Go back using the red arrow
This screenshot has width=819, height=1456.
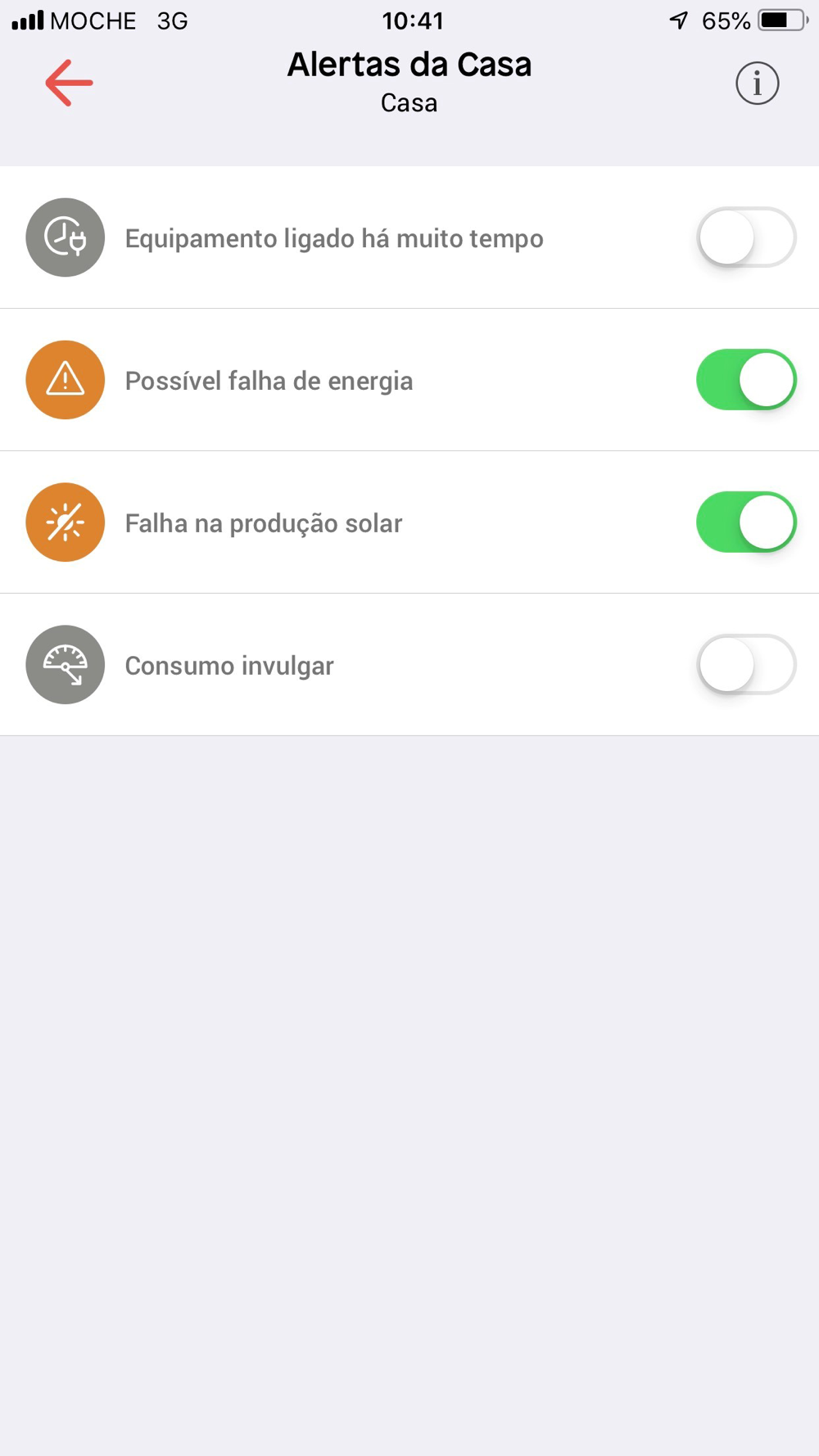(x=69, y=83)
